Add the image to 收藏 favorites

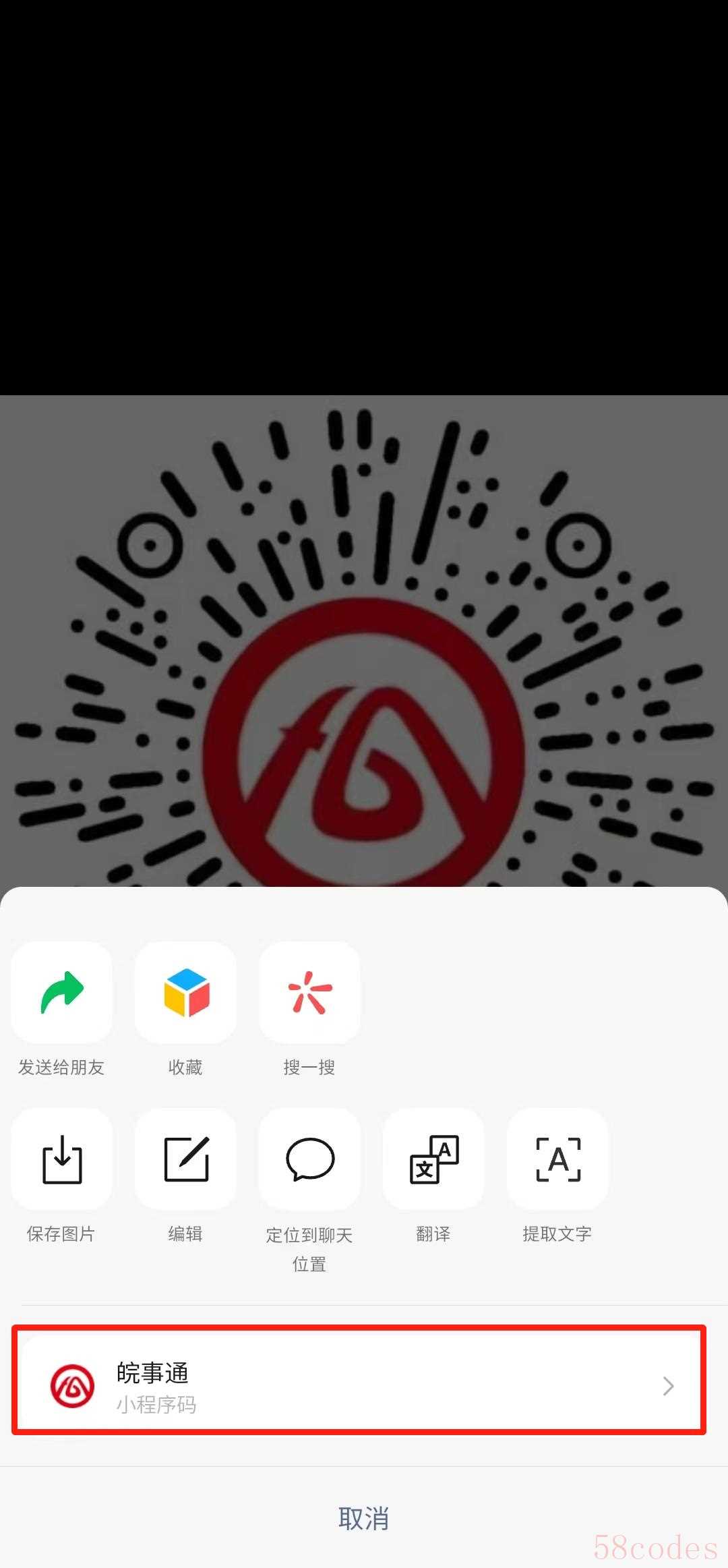[185, 993]
